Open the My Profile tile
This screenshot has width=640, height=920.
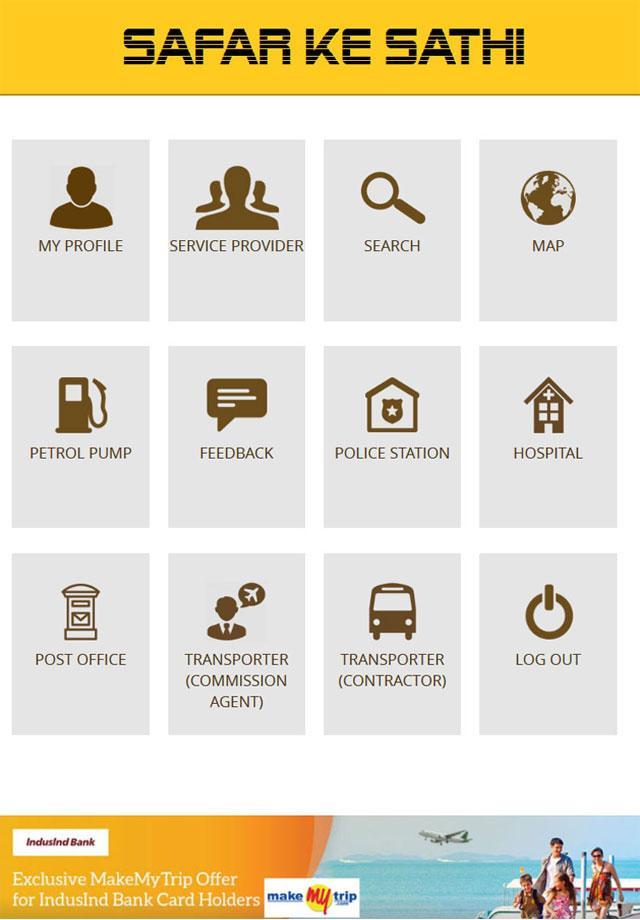[x=80, y=230]
